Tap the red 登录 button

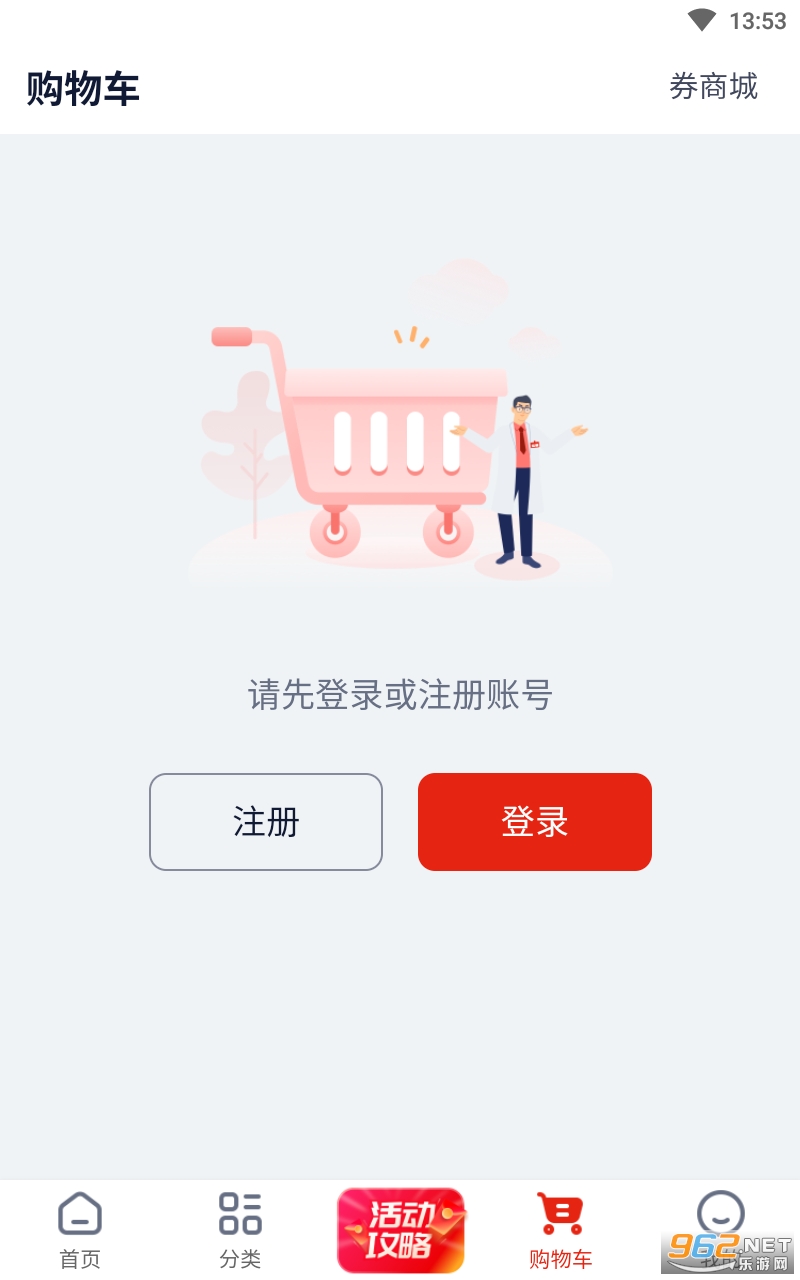[535, 822]
